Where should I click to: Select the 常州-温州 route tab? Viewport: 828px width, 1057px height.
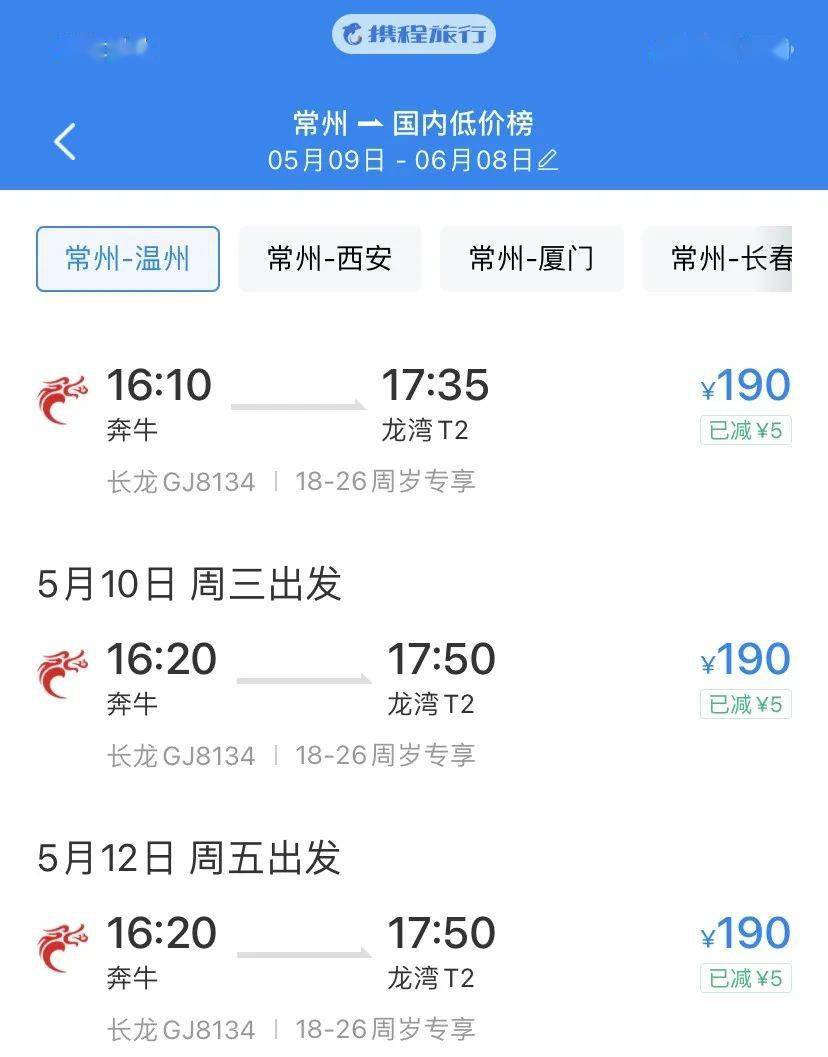128,259
